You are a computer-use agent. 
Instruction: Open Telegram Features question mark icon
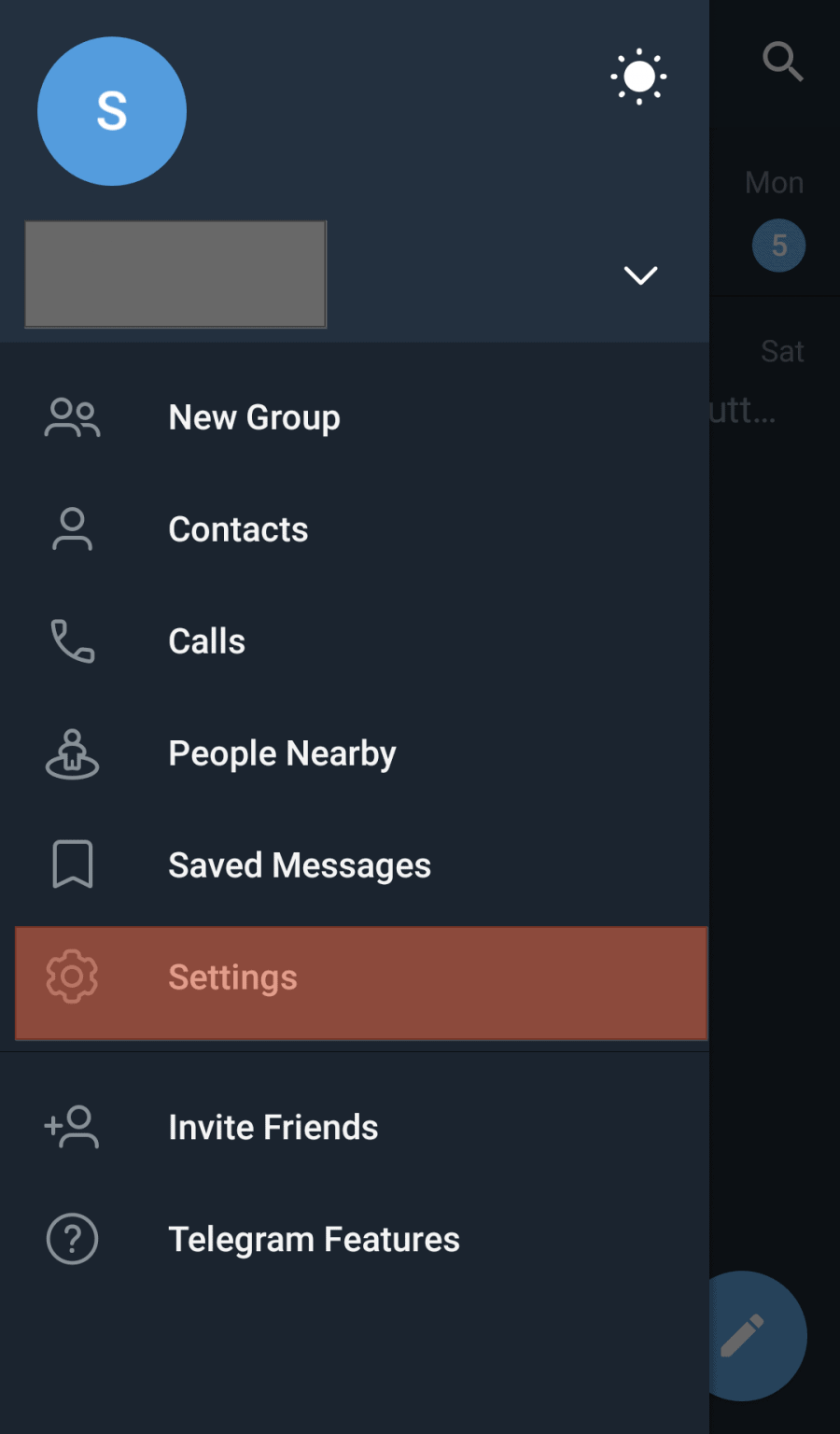72,1239
